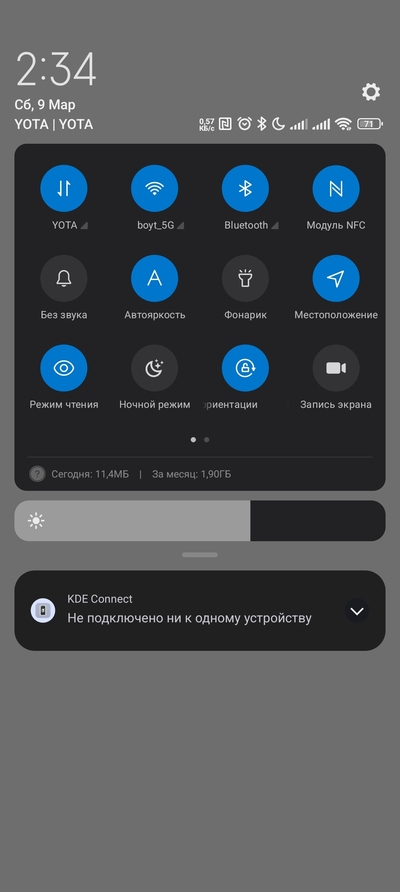Enable Ночной режим dark mode
This screenshot has width=400, height=892.
[155, 368]
